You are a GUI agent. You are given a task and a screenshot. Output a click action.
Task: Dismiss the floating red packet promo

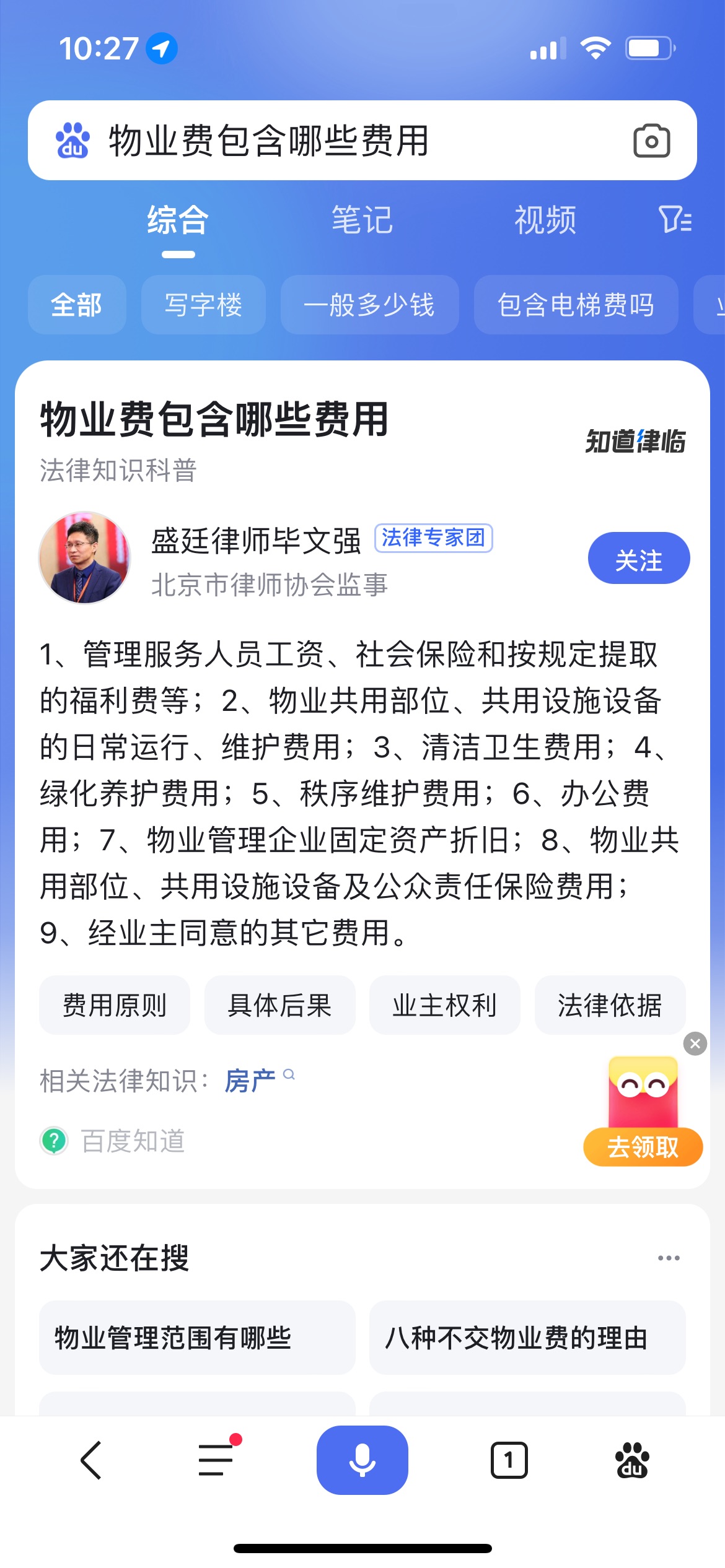tap(695, 1044)
